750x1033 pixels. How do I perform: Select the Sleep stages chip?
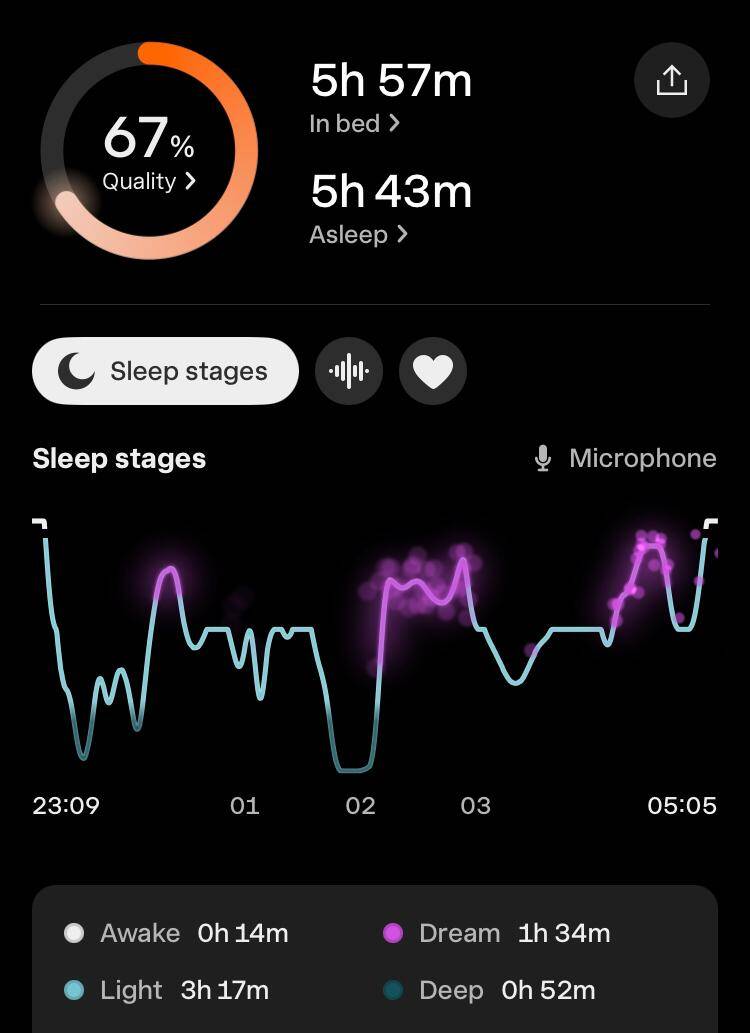(x=165, y=371)
